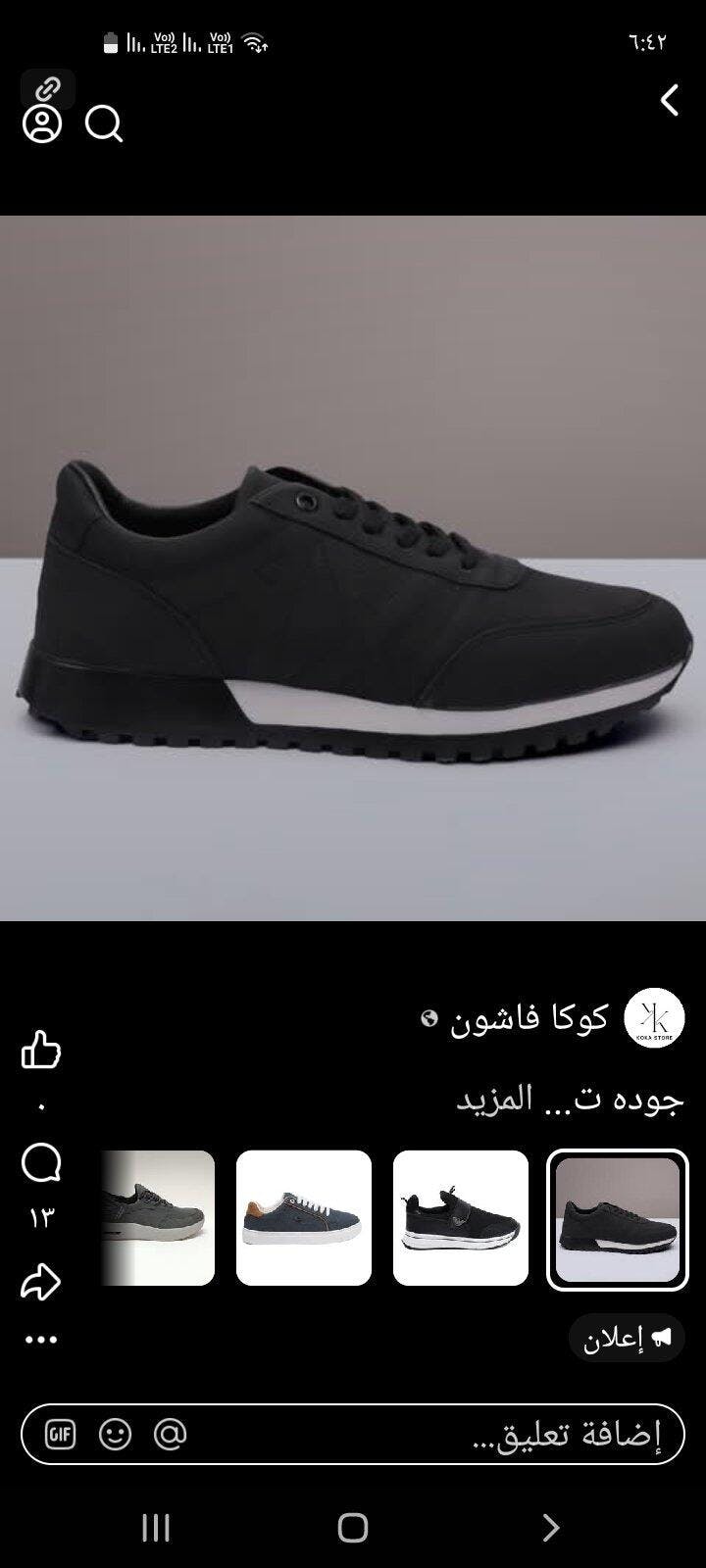Tap the إعلان ad label
This screenshot has width=706, height=1568.
pos(627,1338)
